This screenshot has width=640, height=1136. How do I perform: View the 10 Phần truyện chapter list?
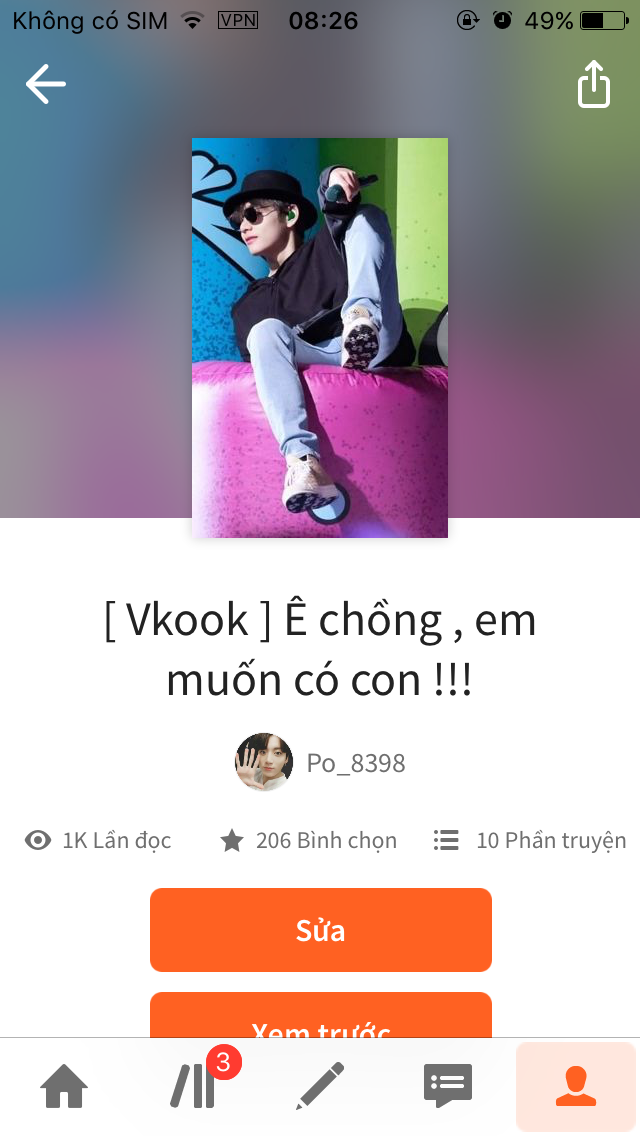pos(530,841)
